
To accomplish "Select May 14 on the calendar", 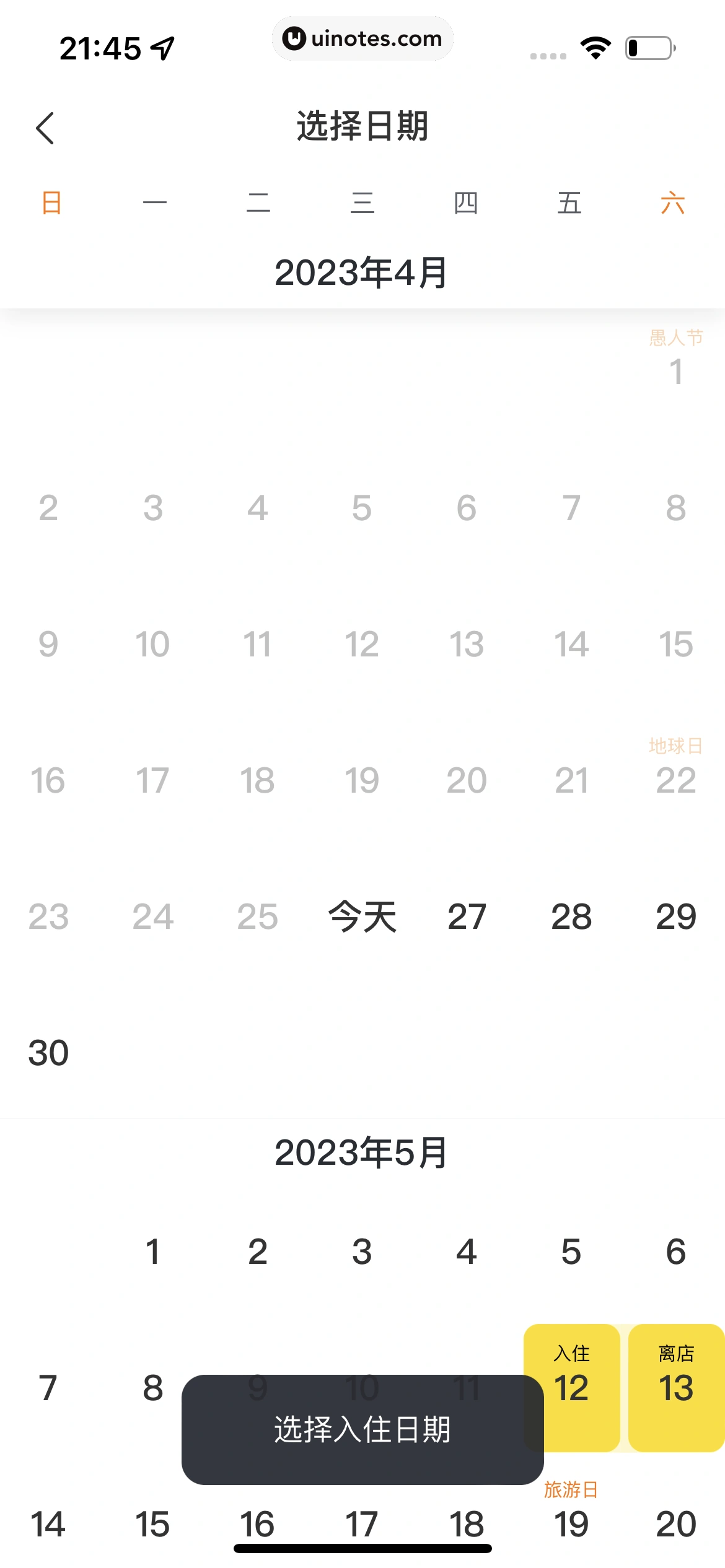I will pyautogui.click(x=48, y=1524).
